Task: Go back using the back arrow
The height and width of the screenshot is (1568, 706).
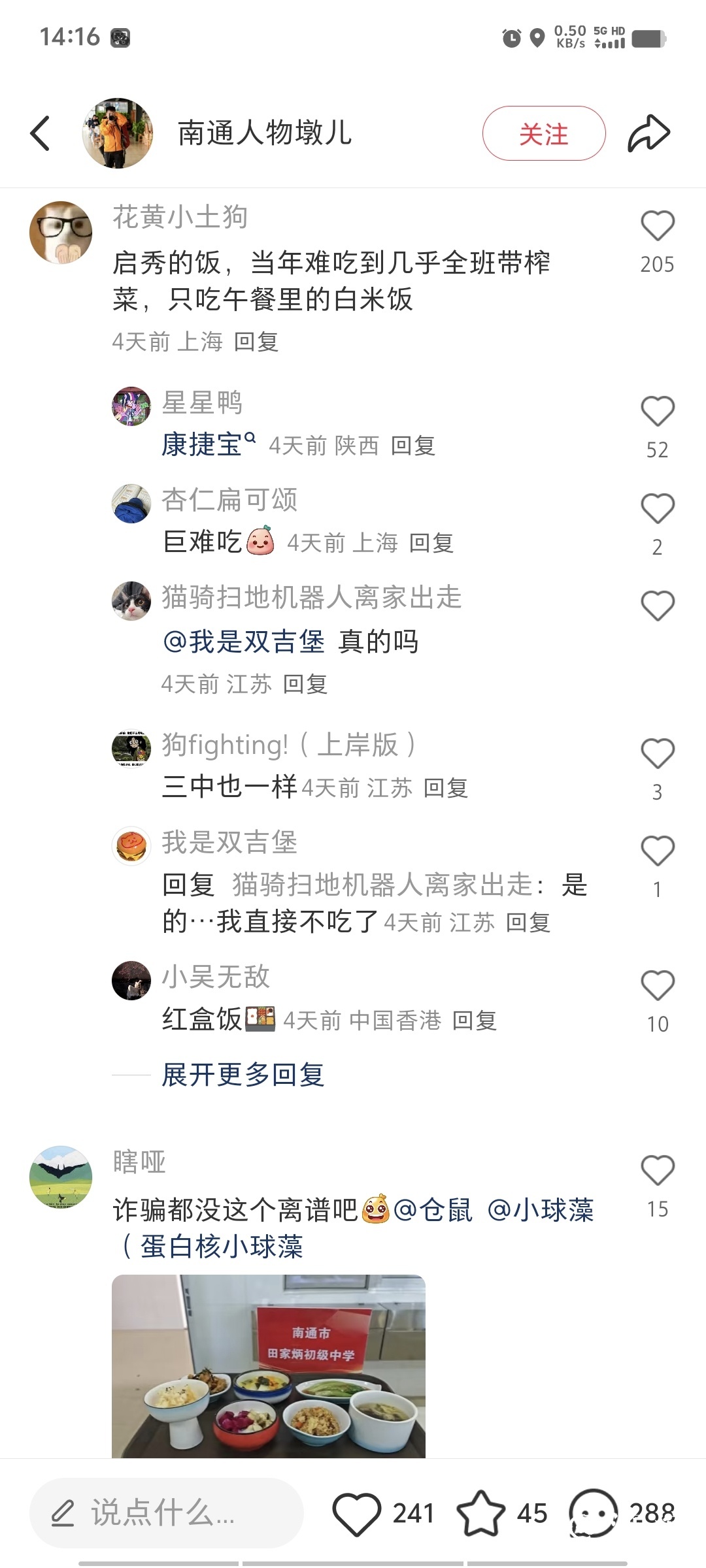Action: point(41,133)
